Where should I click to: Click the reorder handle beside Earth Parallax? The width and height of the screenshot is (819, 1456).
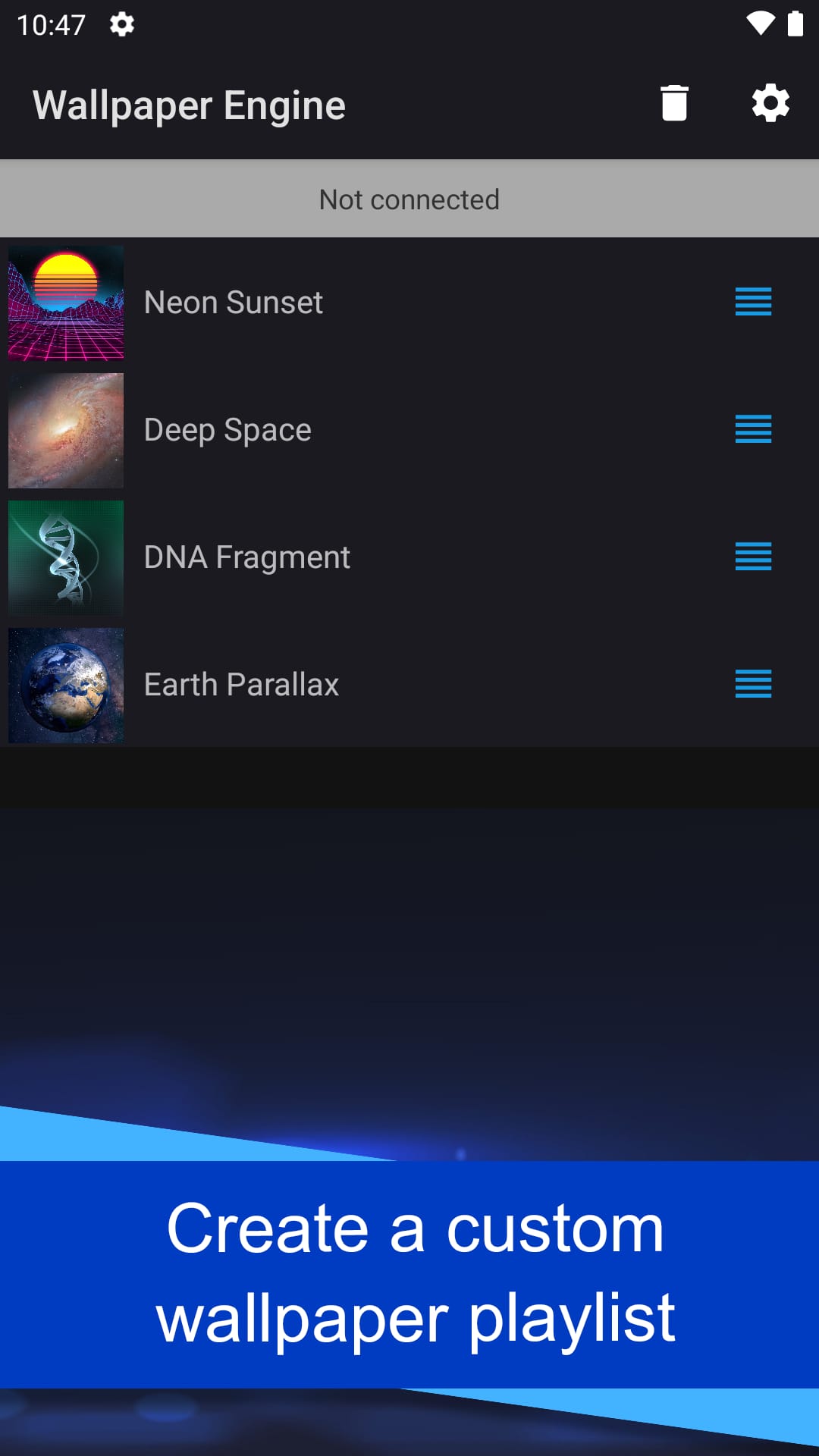(753, 685)
